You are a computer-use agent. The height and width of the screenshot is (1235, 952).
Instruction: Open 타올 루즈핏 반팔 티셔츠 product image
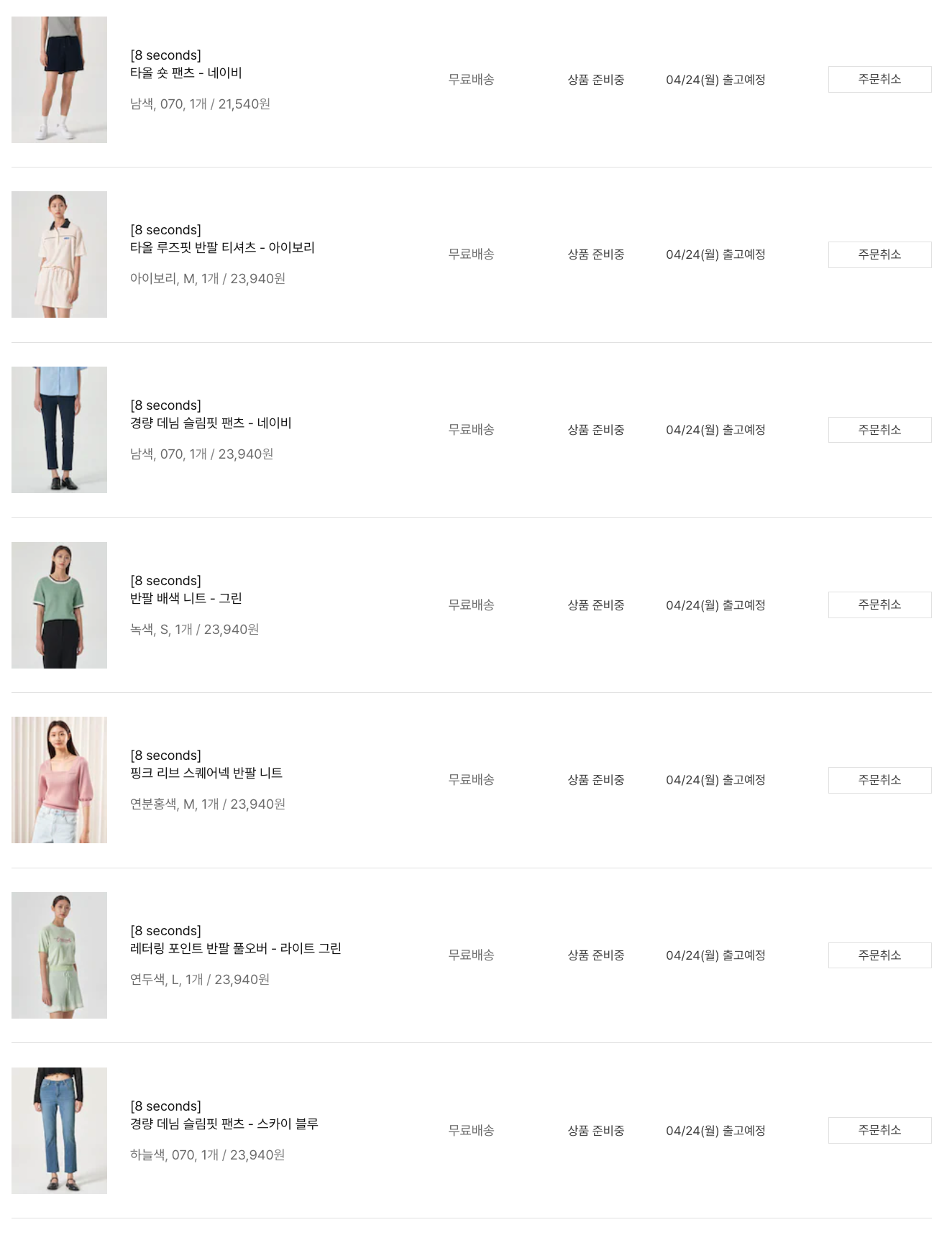point(59,254)
